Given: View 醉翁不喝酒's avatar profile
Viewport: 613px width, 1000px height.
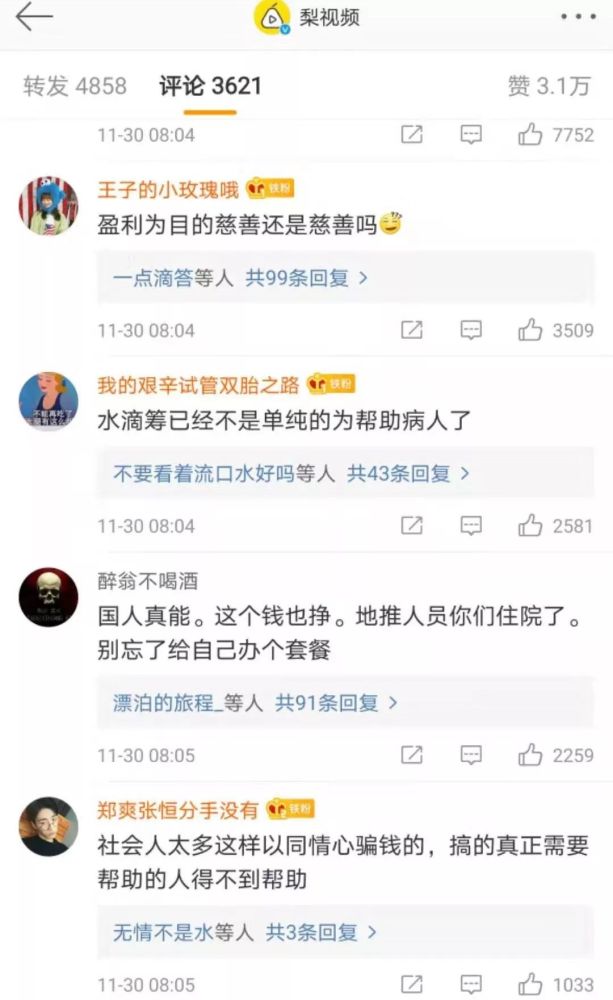Looking at the screenshot, I should coord(48,597).
